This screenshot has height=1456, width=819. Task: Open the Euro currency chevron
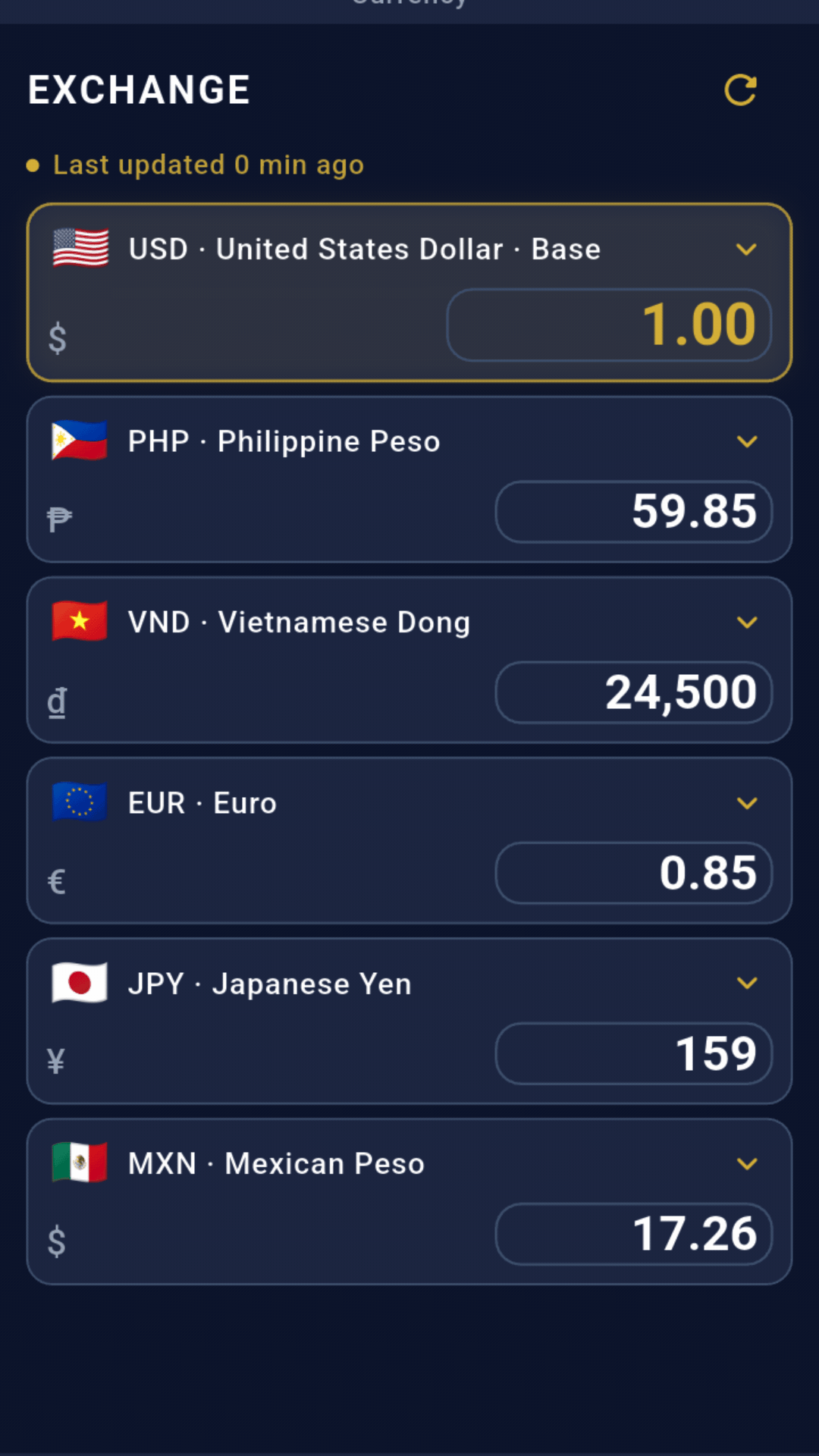(x=746, y=802)
